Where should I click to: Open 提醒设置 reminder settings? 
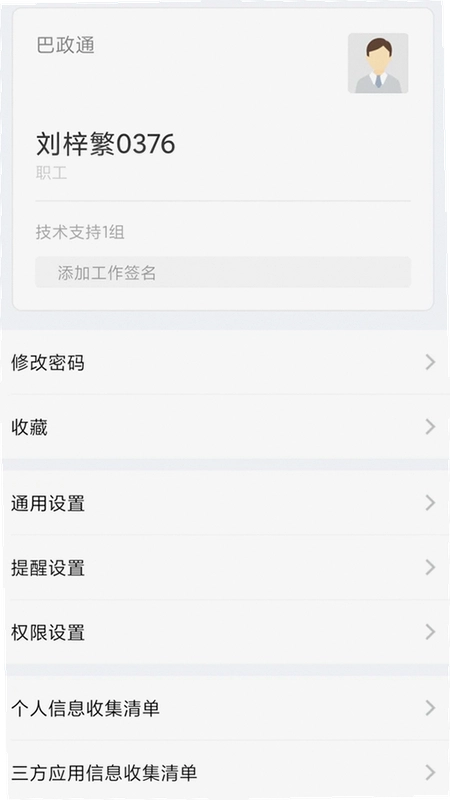pyautogui.click(x=225, y=567)
